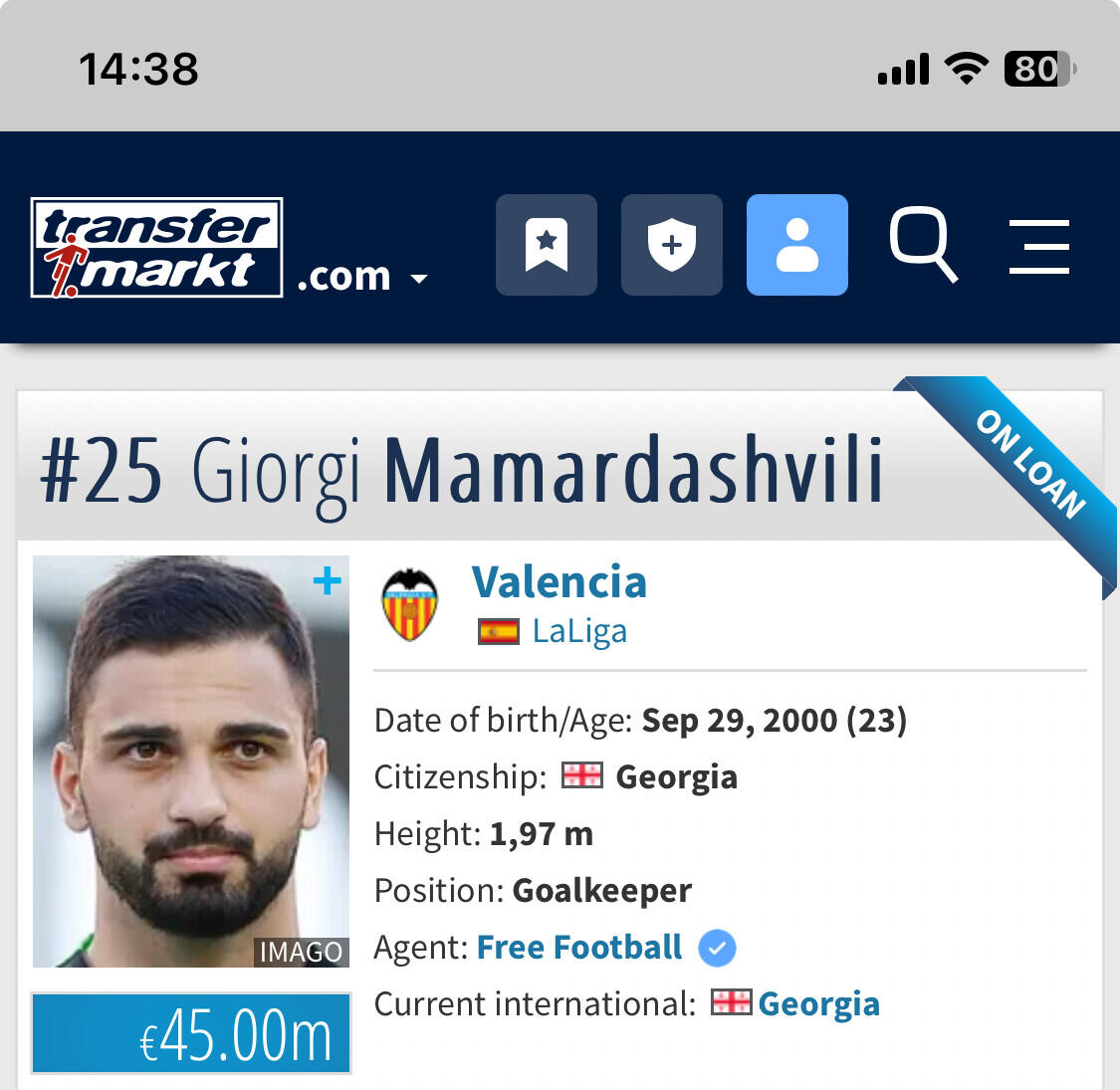Open the Transfermarkt home page logo
Viewport: 1120px width, 1090px height.
coord(156,248)
